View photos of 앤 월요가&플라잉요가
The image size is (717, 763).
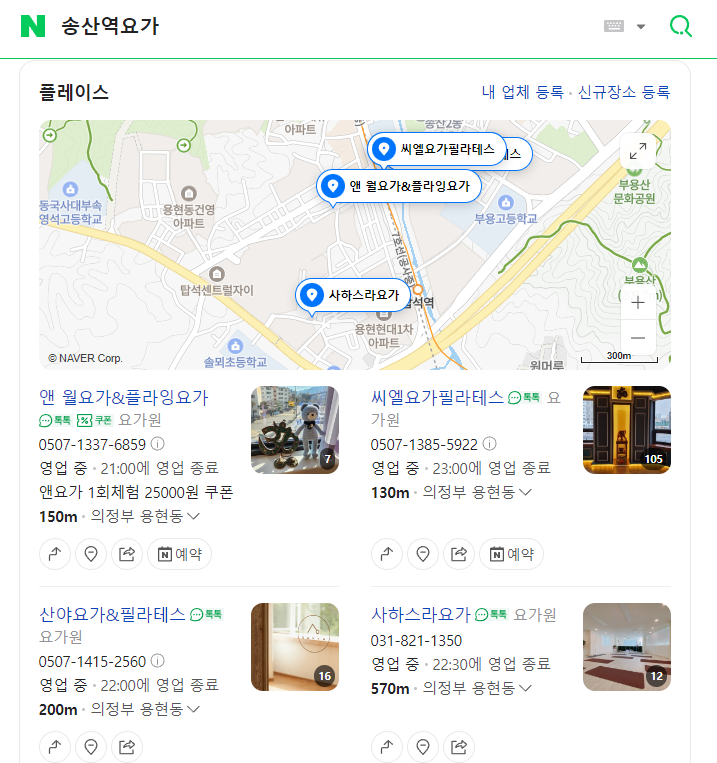coord(294,430)
